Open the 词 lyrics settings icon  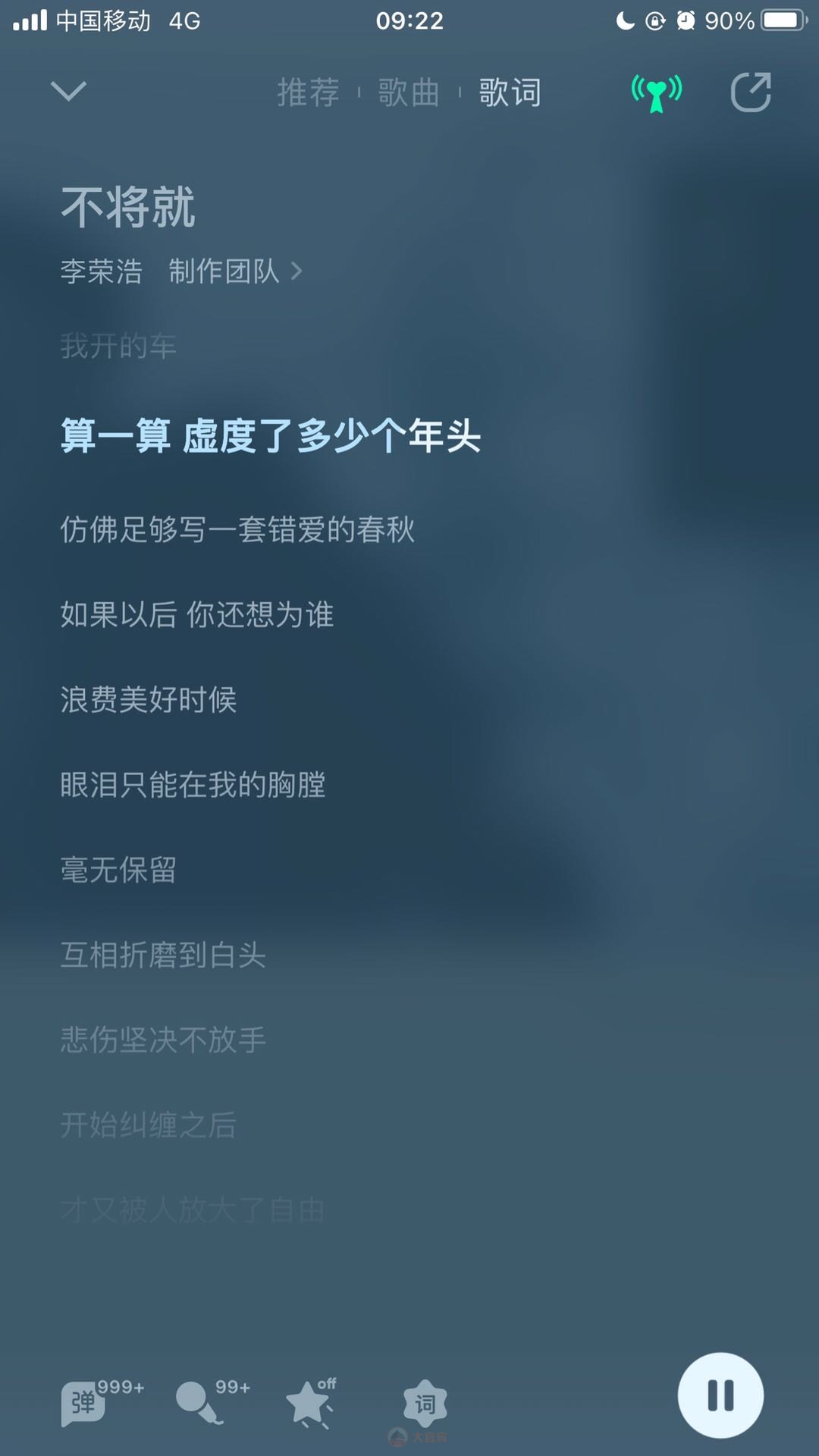click(x=425, y=1403)
